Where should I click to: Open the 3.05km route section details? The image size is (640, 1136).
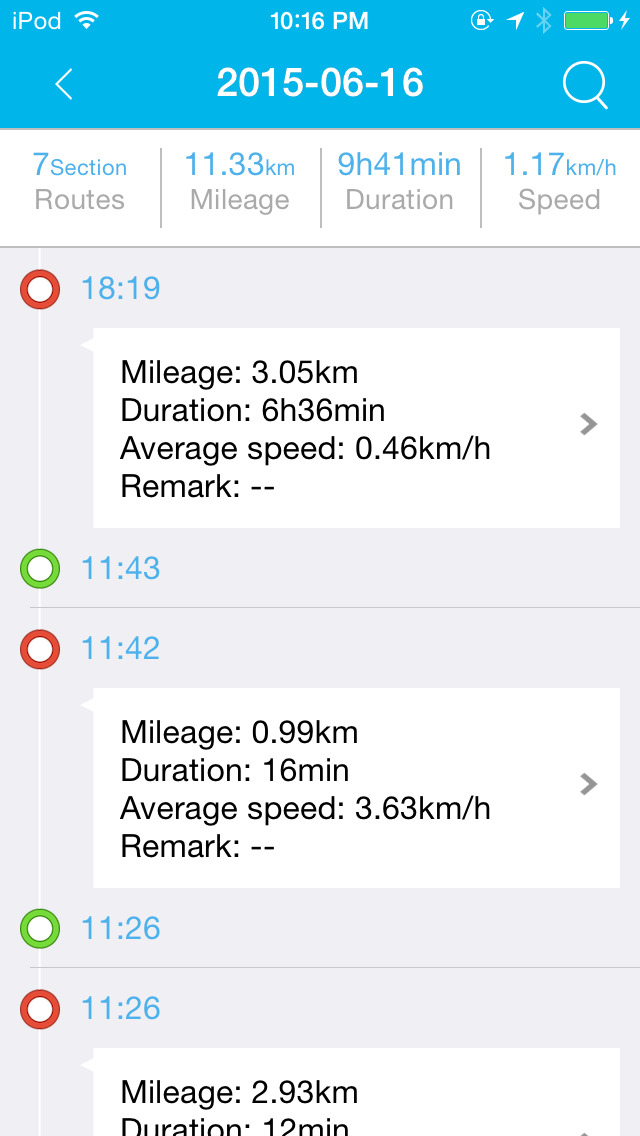tap(356, 427)
